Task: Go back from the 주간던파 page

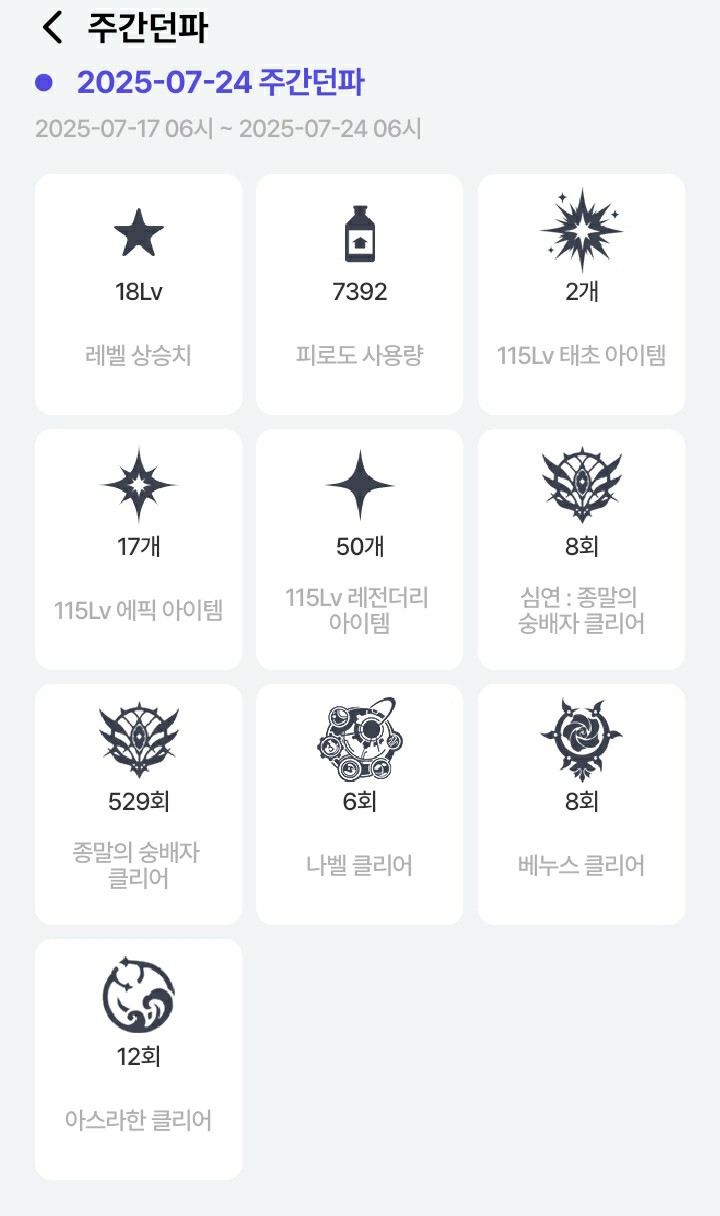Action: [x=53, y=27]
